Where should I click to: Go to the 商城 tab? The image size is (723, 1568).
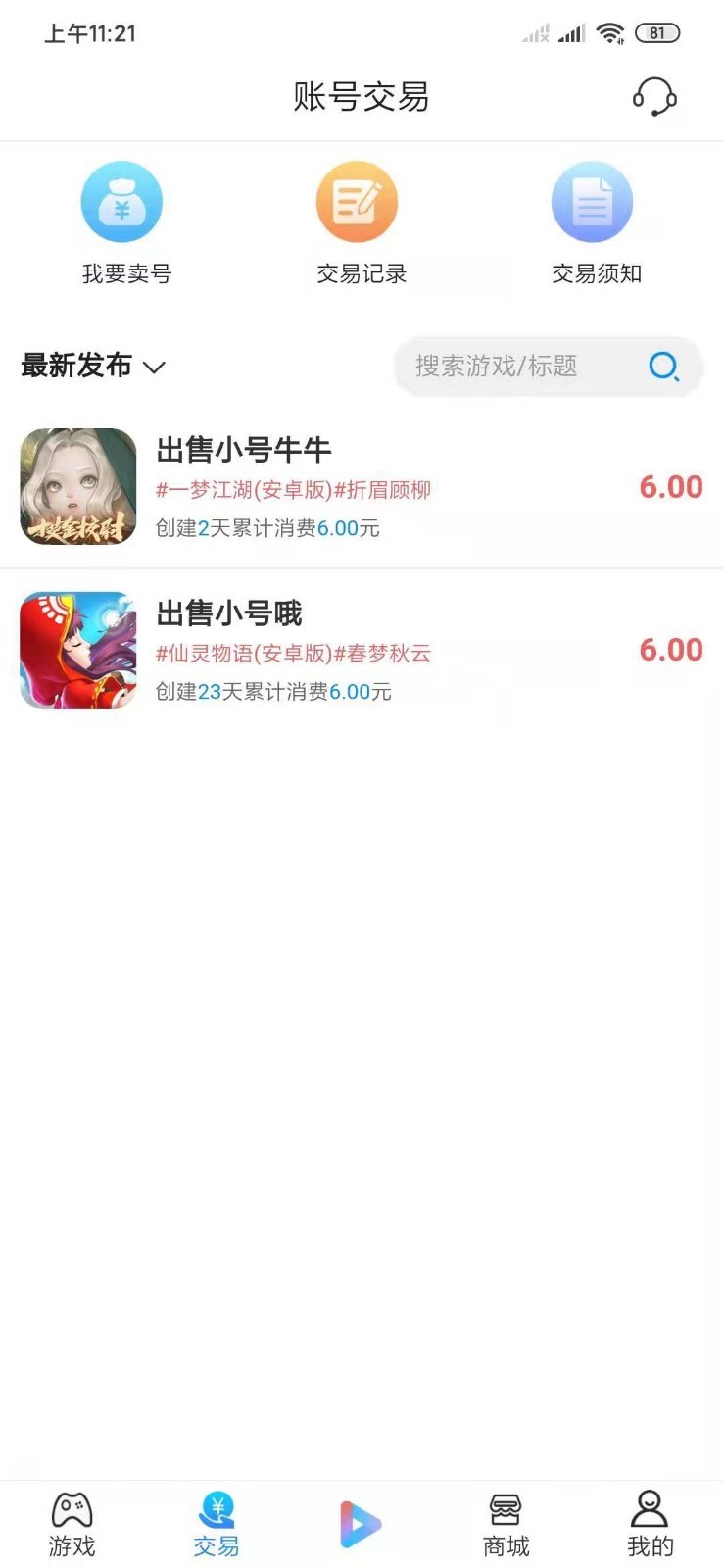click(506, 1524)
